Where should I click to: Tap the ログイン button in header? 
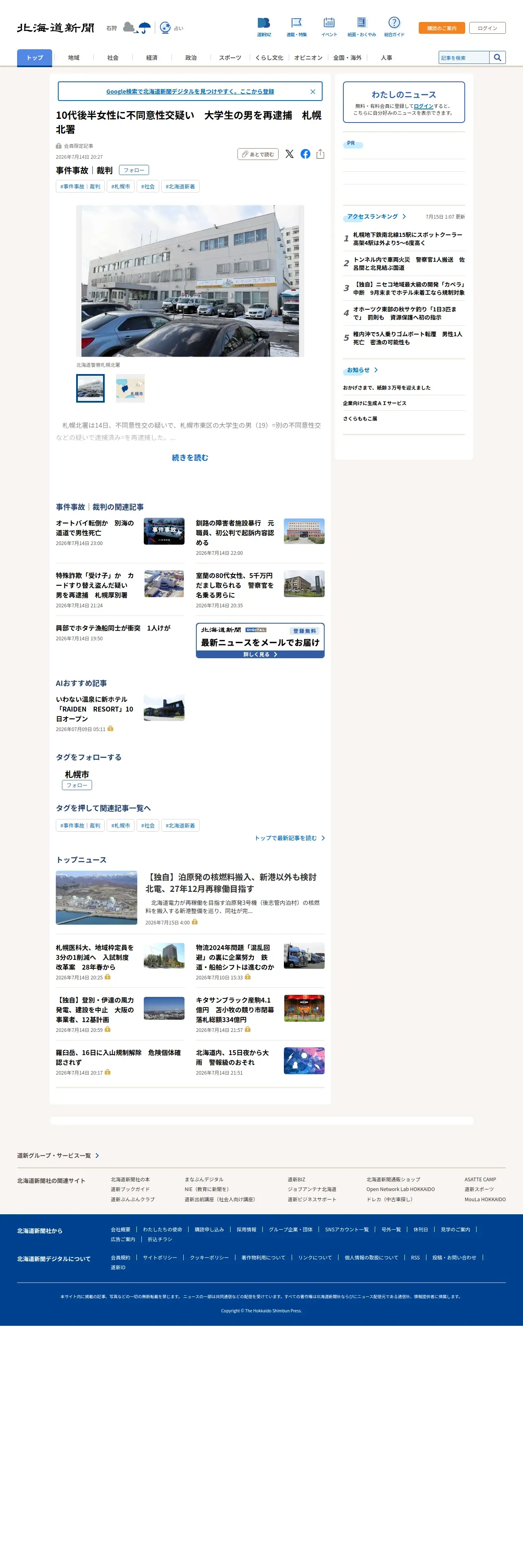487,28
